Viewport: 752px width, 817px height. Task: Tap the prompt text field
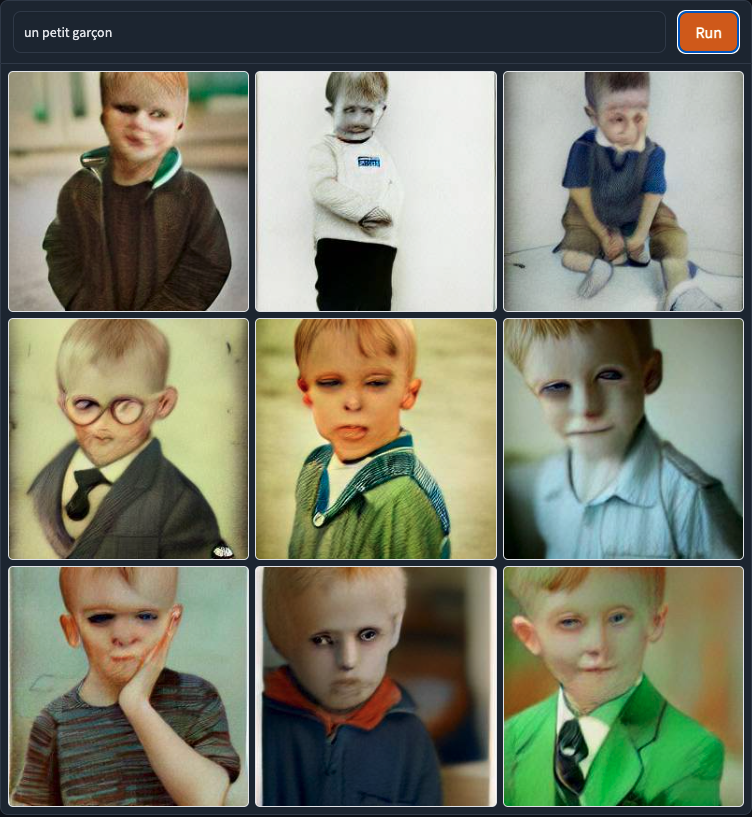(x=338, y=32)
